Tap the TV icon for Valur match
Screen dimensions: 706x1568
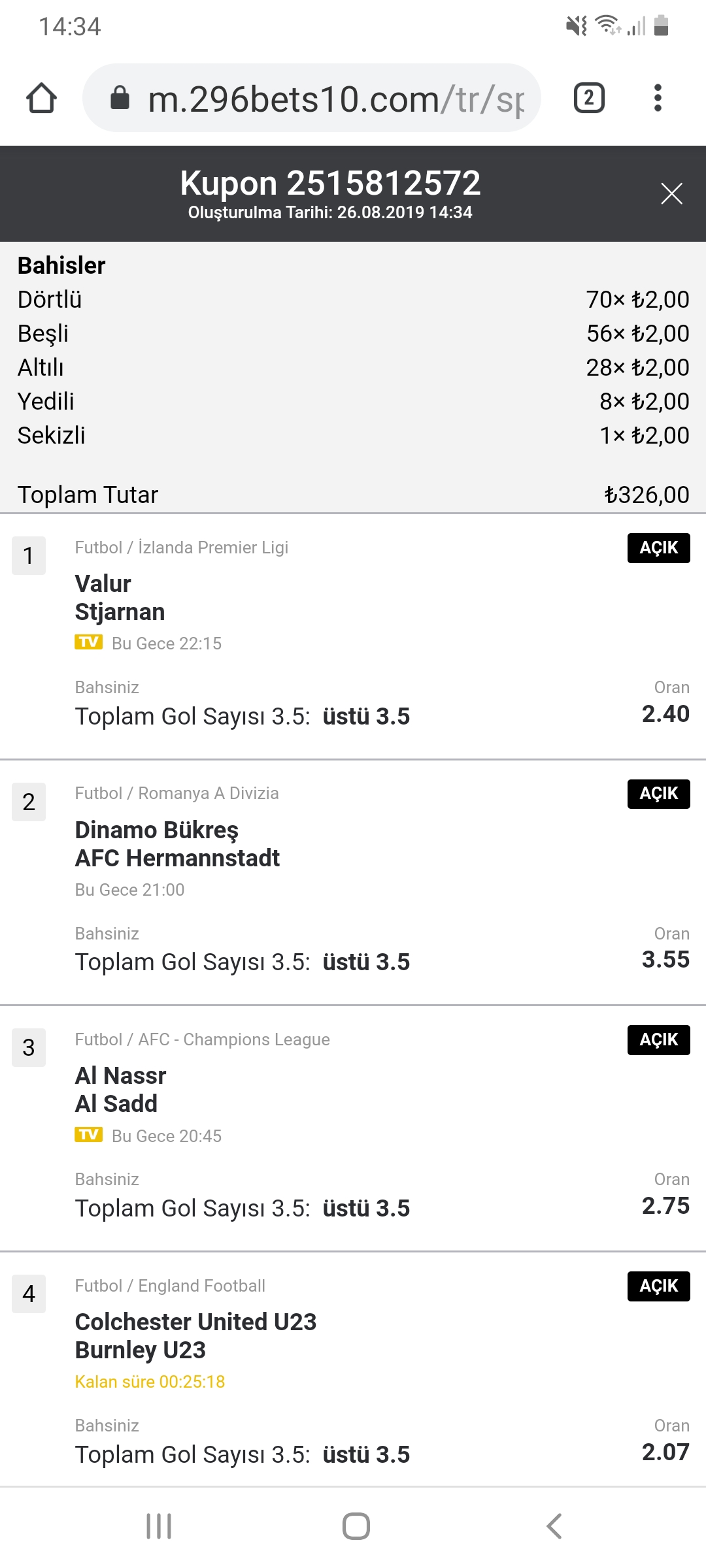[88, 642]
